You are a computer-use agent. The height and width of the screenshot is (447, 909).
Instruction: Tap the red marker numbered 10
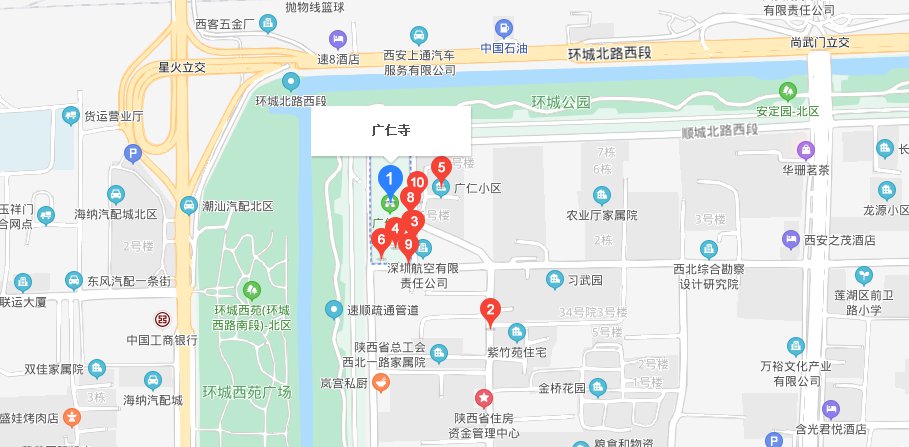[417, 183]
